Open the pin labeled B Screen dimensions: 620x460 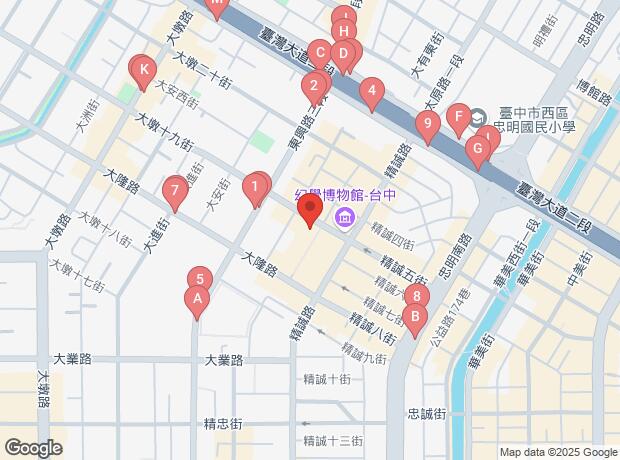414,318
